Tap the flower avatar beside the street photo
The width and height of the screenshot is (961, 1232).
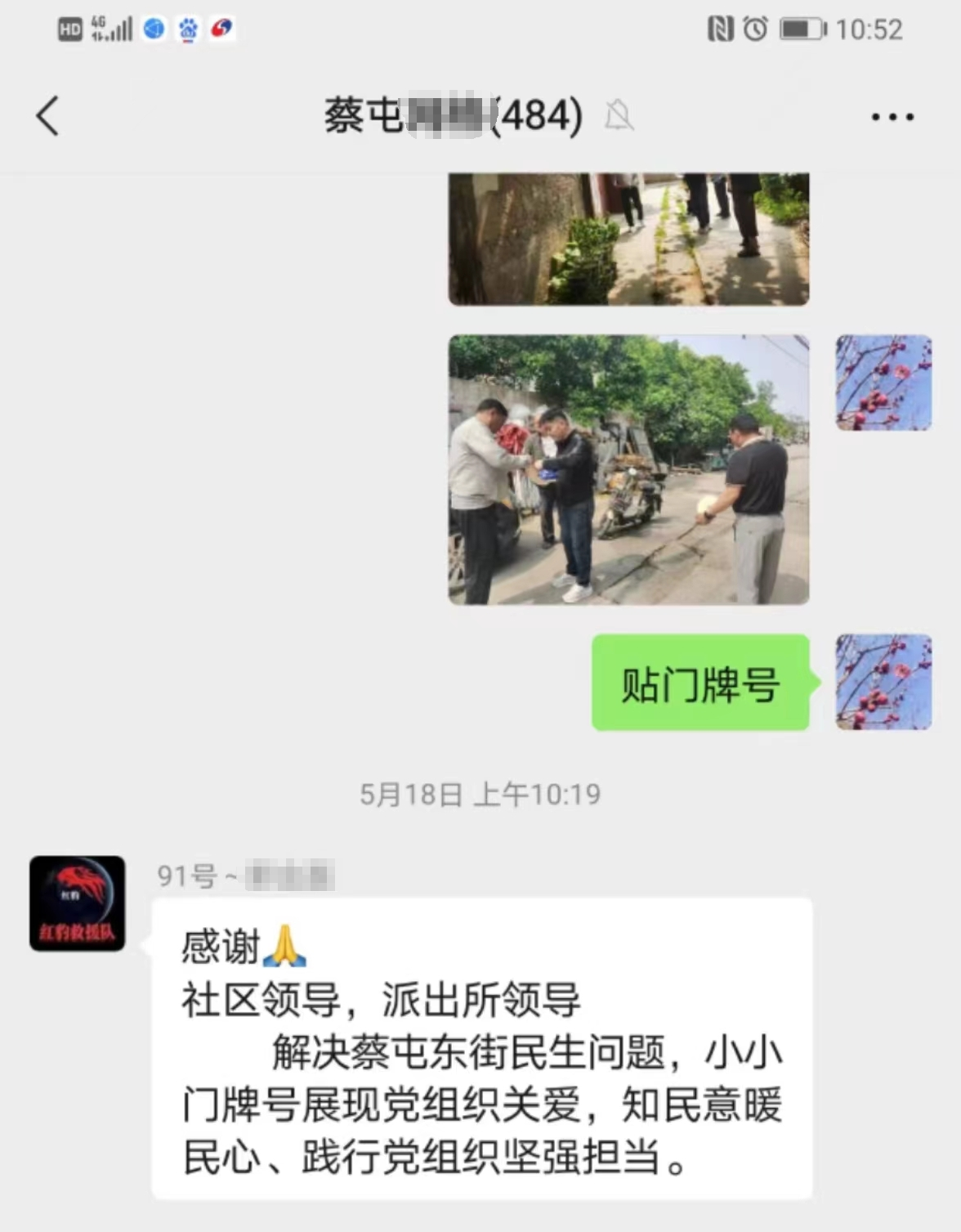pyautogui.click(x=883, y=382)
